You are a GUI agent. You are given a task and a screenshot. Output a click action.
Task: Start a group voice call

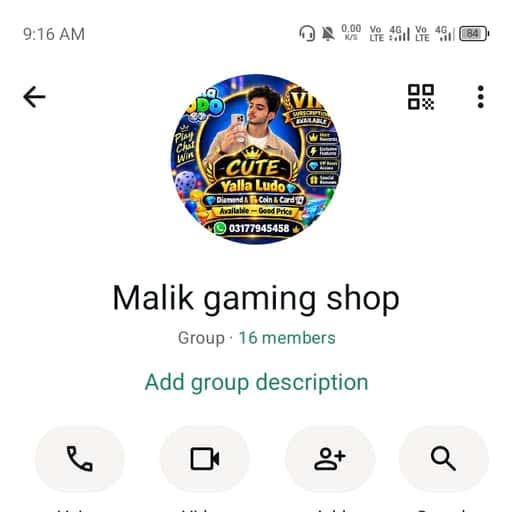(x=80, y=459)
